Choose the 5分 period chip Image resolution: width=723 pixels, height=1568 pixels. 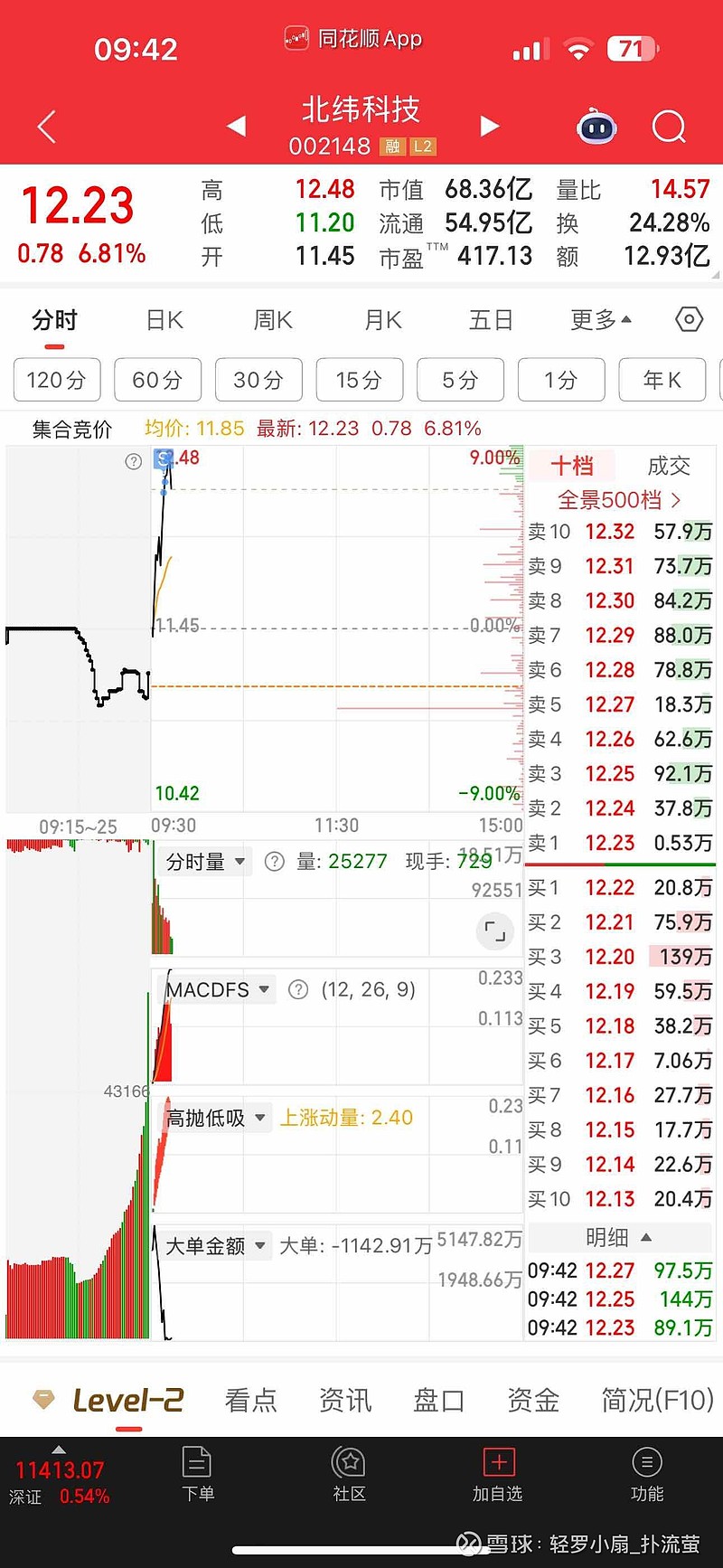pos(460,380)
